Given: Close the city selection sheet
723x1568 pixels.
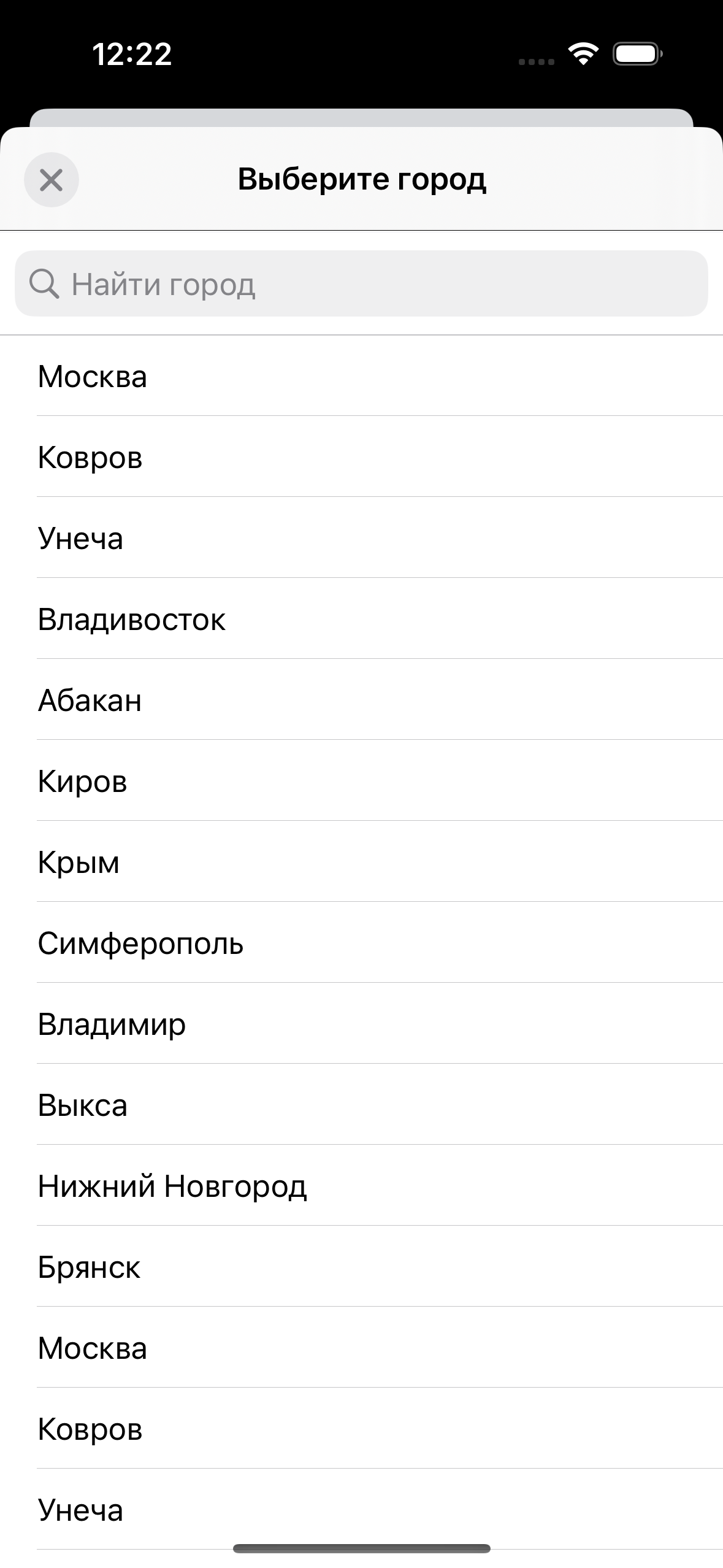Looking at the screenshot, I should 51,180.
